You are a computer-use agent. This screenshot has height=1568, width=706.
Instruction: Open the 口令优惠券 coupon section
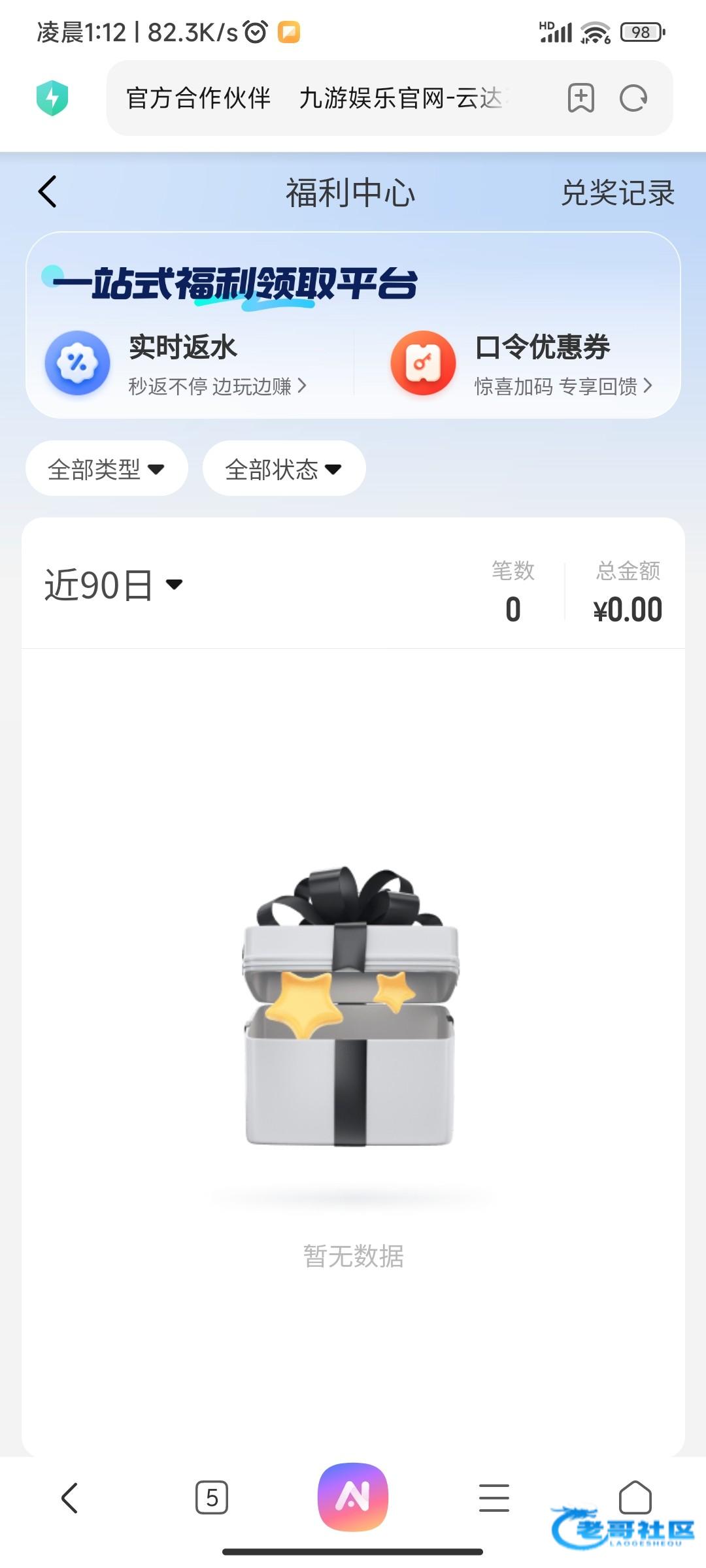coord(522,364)
